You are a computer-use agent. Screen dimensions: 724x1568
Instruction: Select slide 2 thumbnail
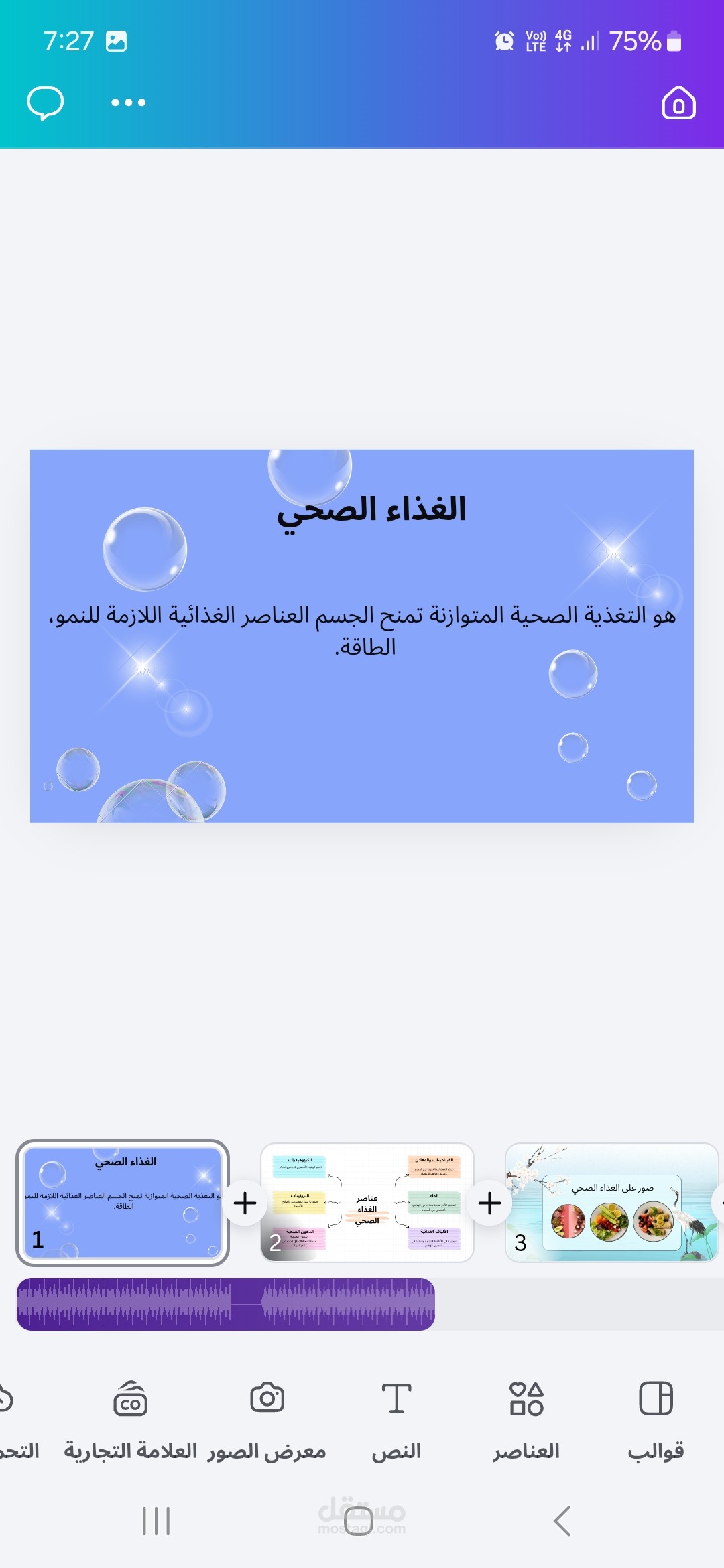(x=367, y=1203)
